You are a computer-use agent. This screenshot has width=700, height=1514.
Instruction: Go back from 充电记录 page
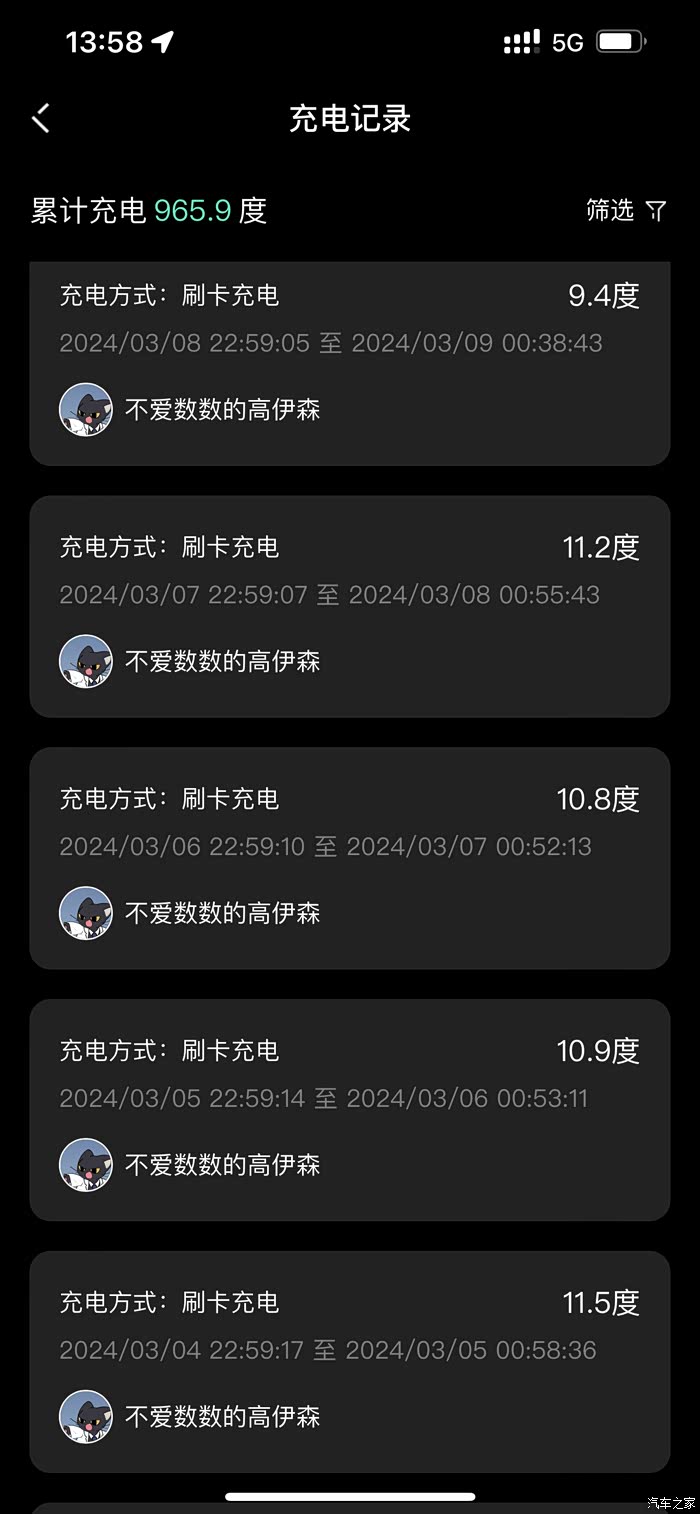[41, 118]
